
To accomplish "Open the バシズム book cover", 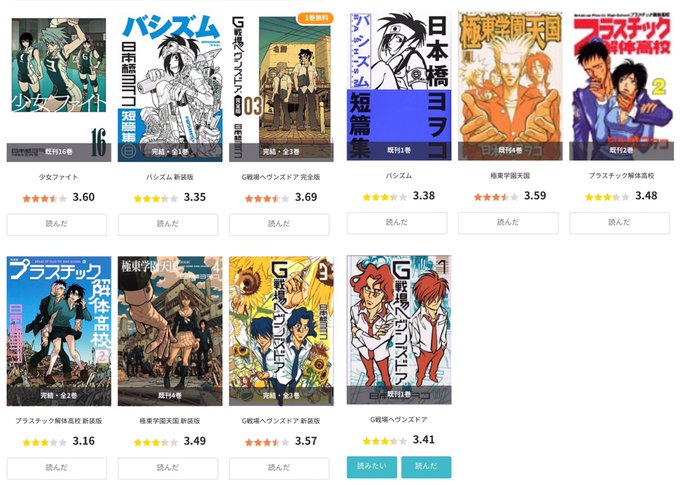I will pyautogui.click(x=398, y=85).
